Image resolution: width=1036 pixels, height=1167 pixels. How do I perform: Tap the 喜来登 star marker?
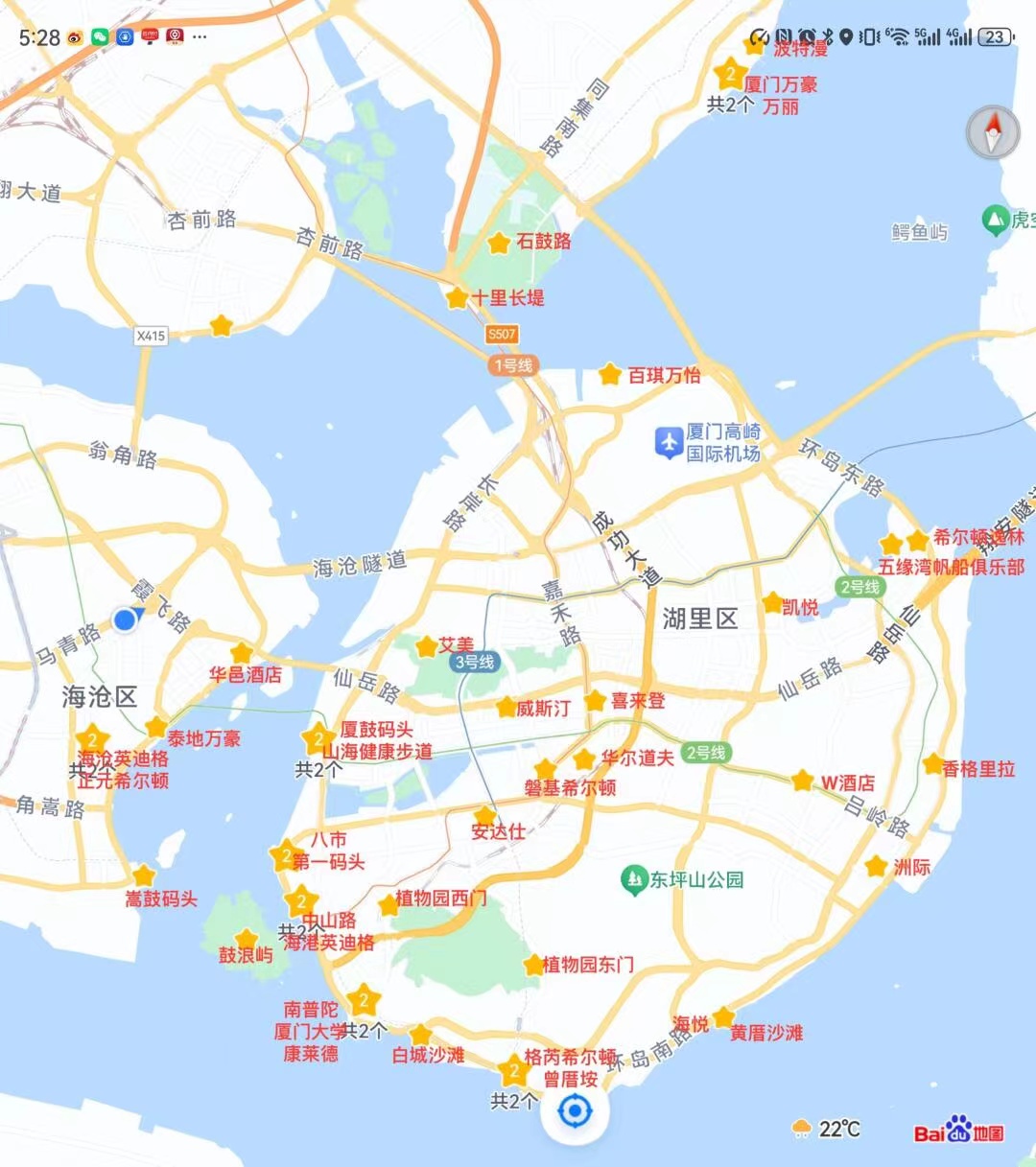pos(595,701)
